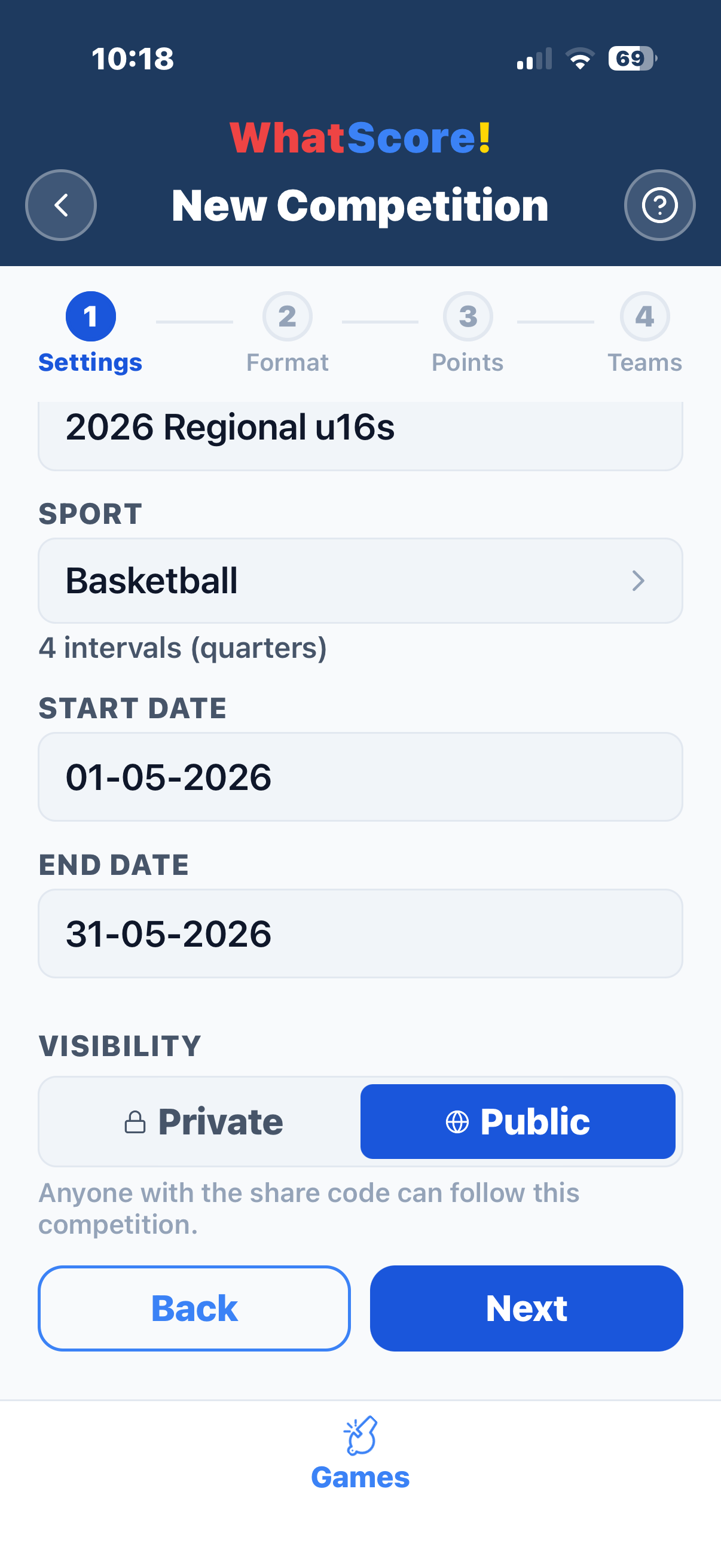
Task: Switch to the Format step
Action: [287, 316]
